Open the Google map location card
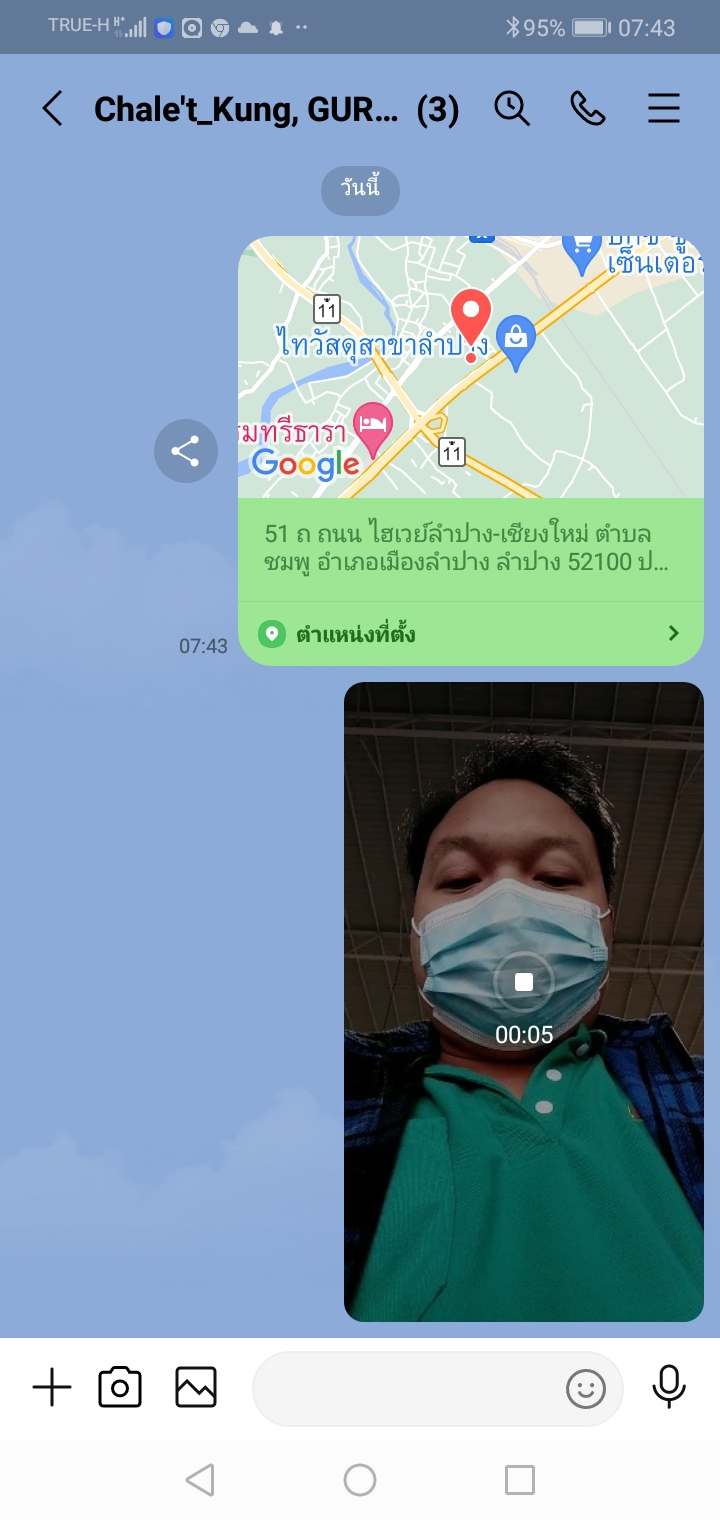 point(470,368)
